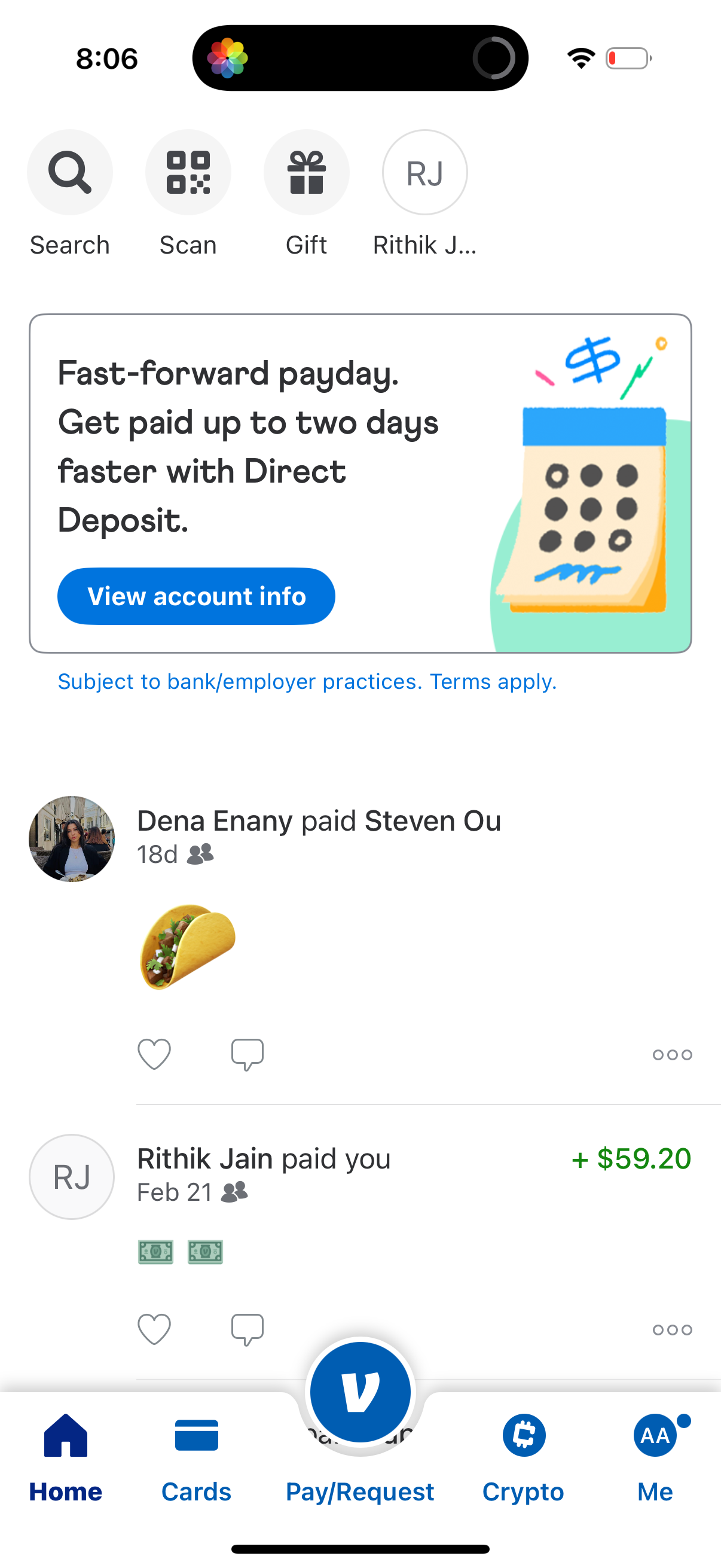Open the Search feature
Screen dimensions: 721x1568
click(69, 172)
